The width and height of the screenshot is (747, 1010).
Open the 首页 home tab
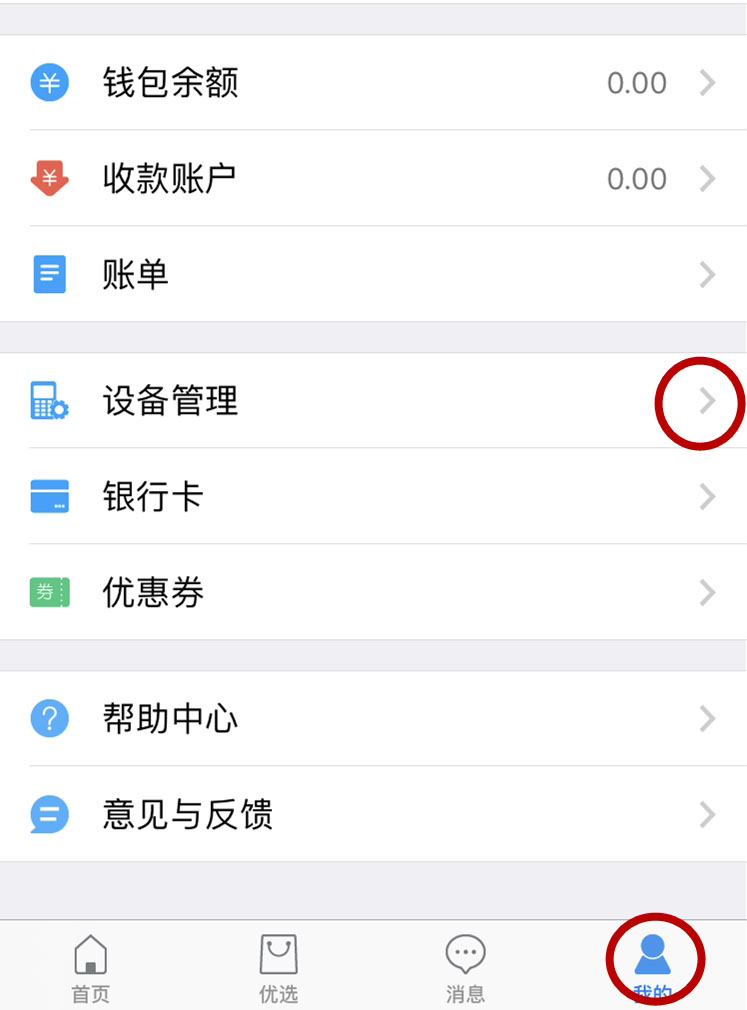(90, 963)
